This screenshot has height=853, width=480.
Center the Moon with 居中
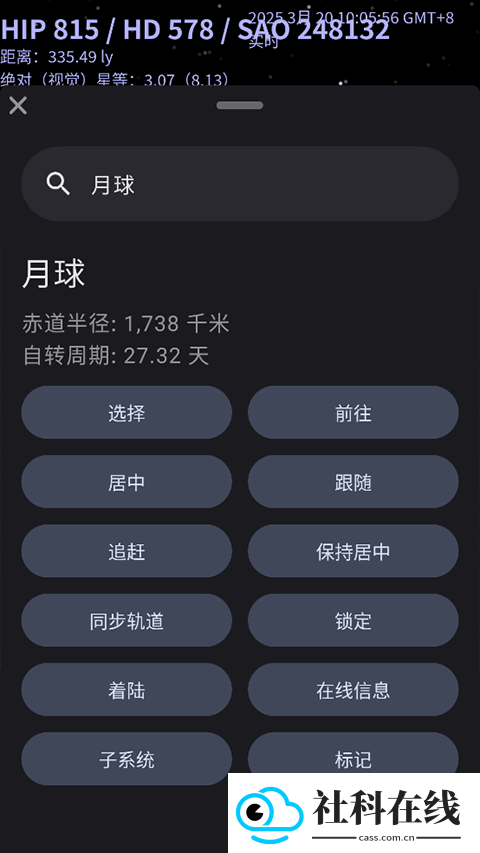click(127, 482)
